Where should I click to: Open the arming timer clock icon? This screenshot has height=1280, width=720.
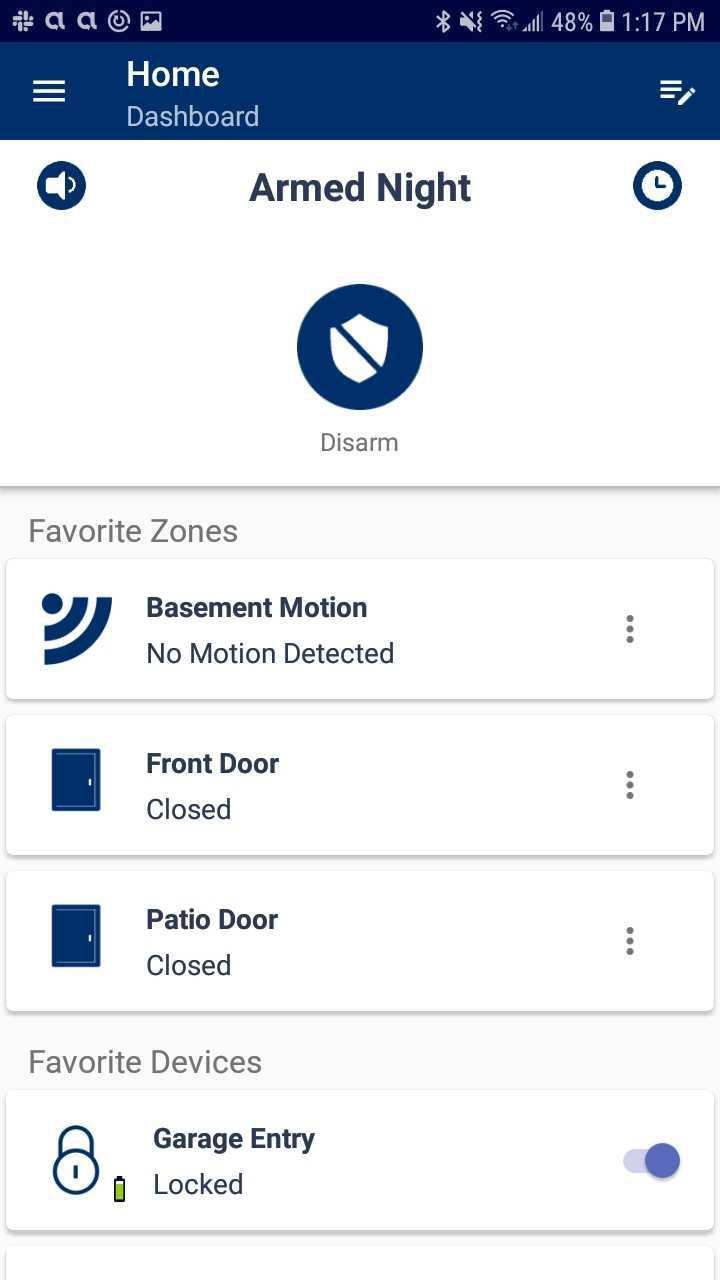click(x=657, y=185)
